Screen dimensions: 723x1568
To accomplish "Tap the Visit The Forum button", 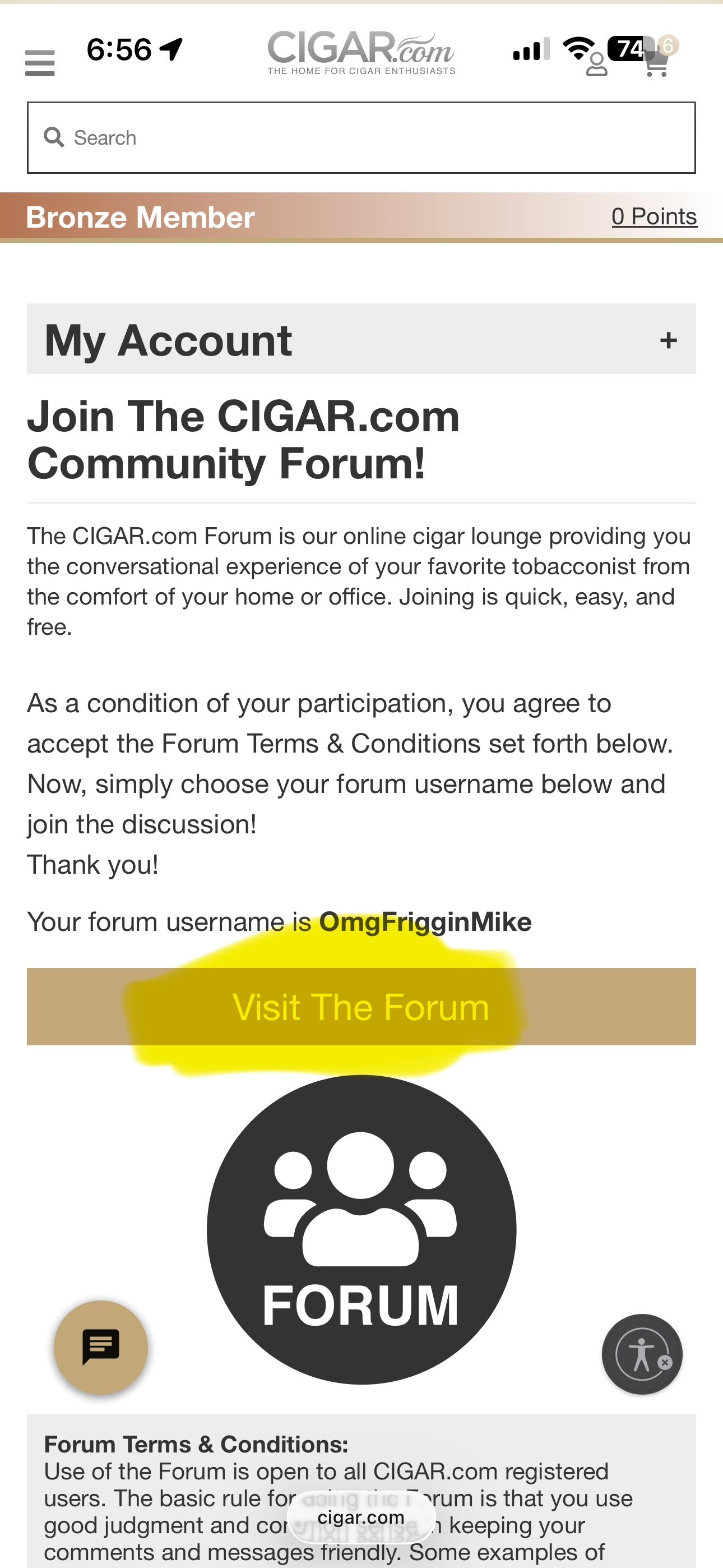I will [361, 1007].
